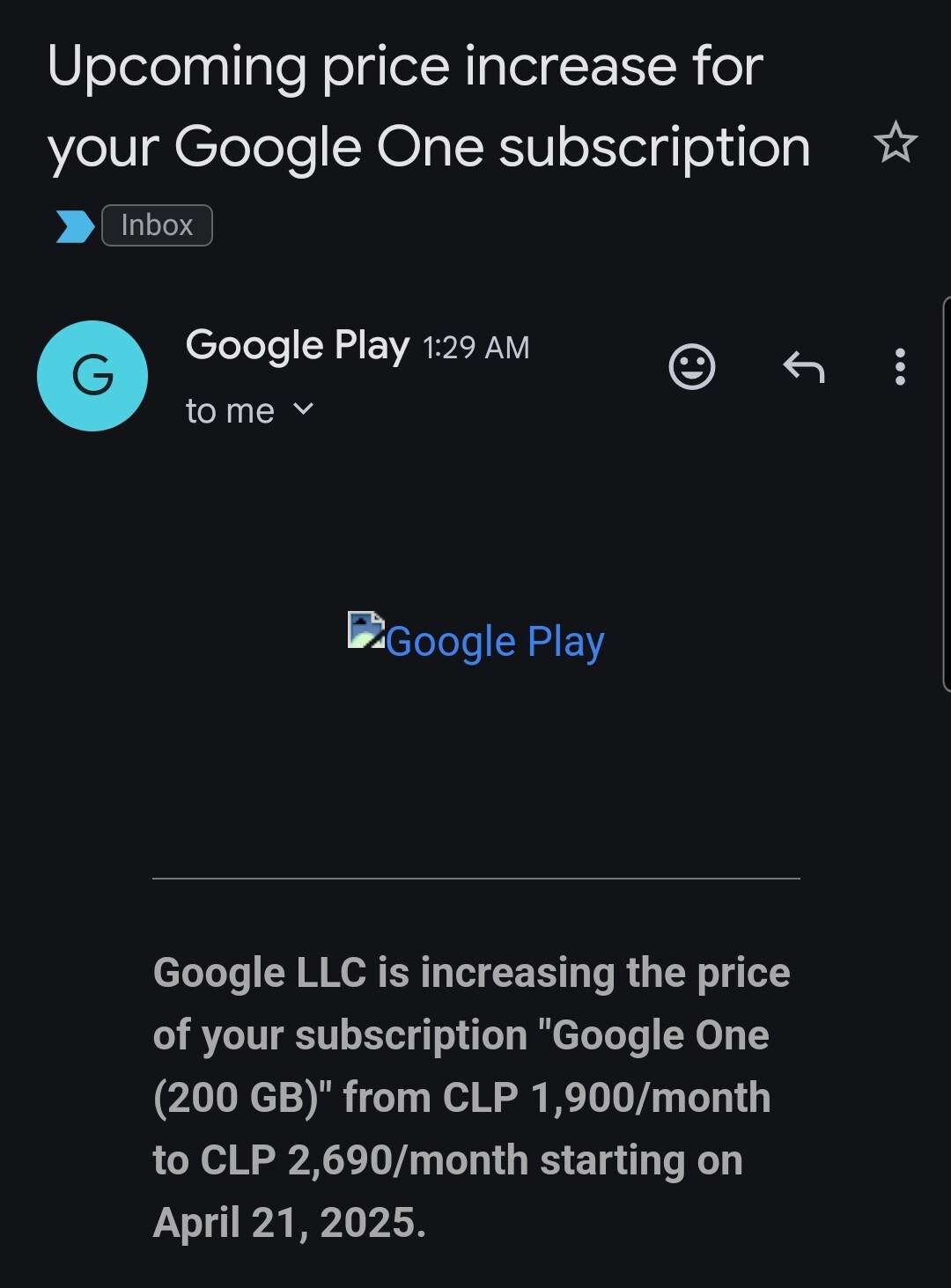Add an emoji reaction to the email

tap(692, 366)
